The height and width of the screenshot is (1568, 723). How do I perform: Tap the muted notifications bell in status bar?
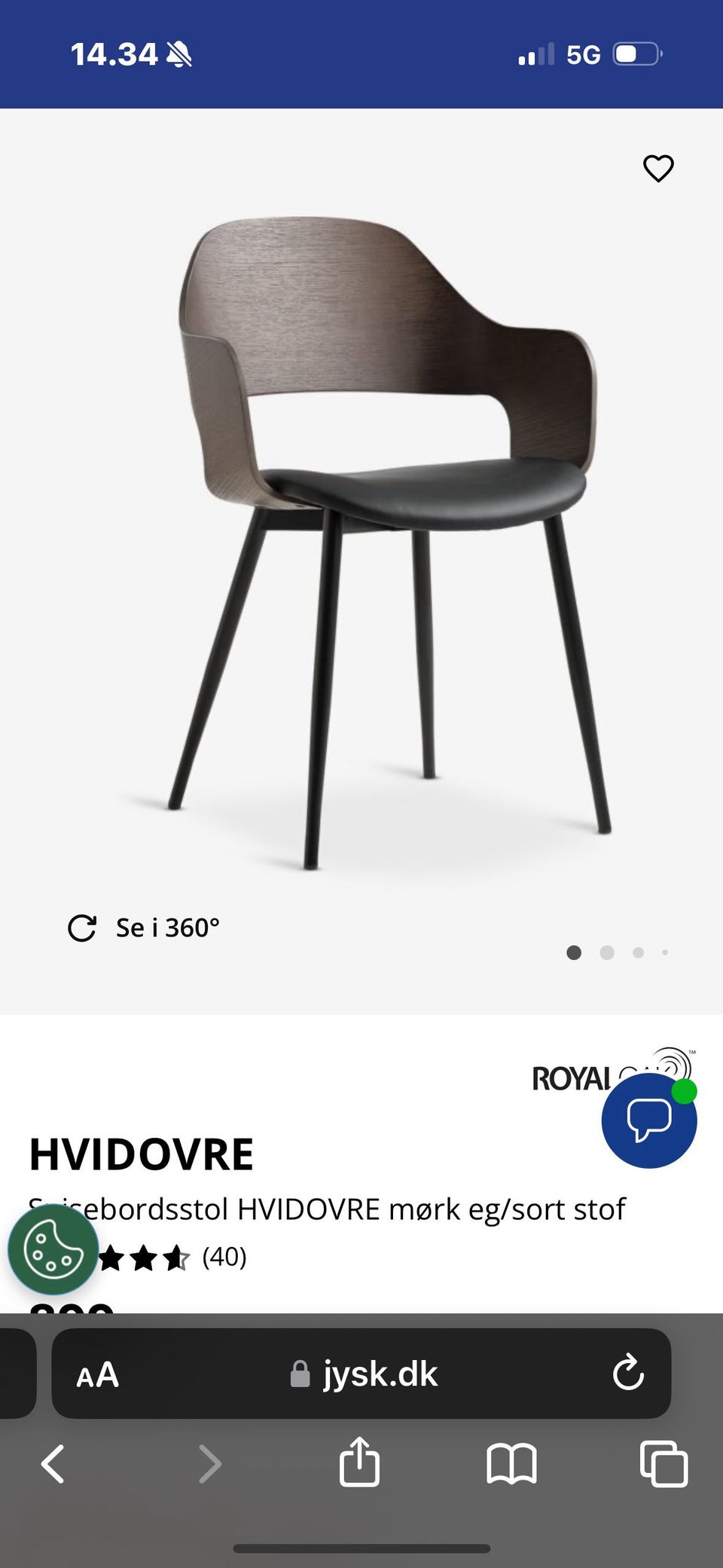[181, 54]
